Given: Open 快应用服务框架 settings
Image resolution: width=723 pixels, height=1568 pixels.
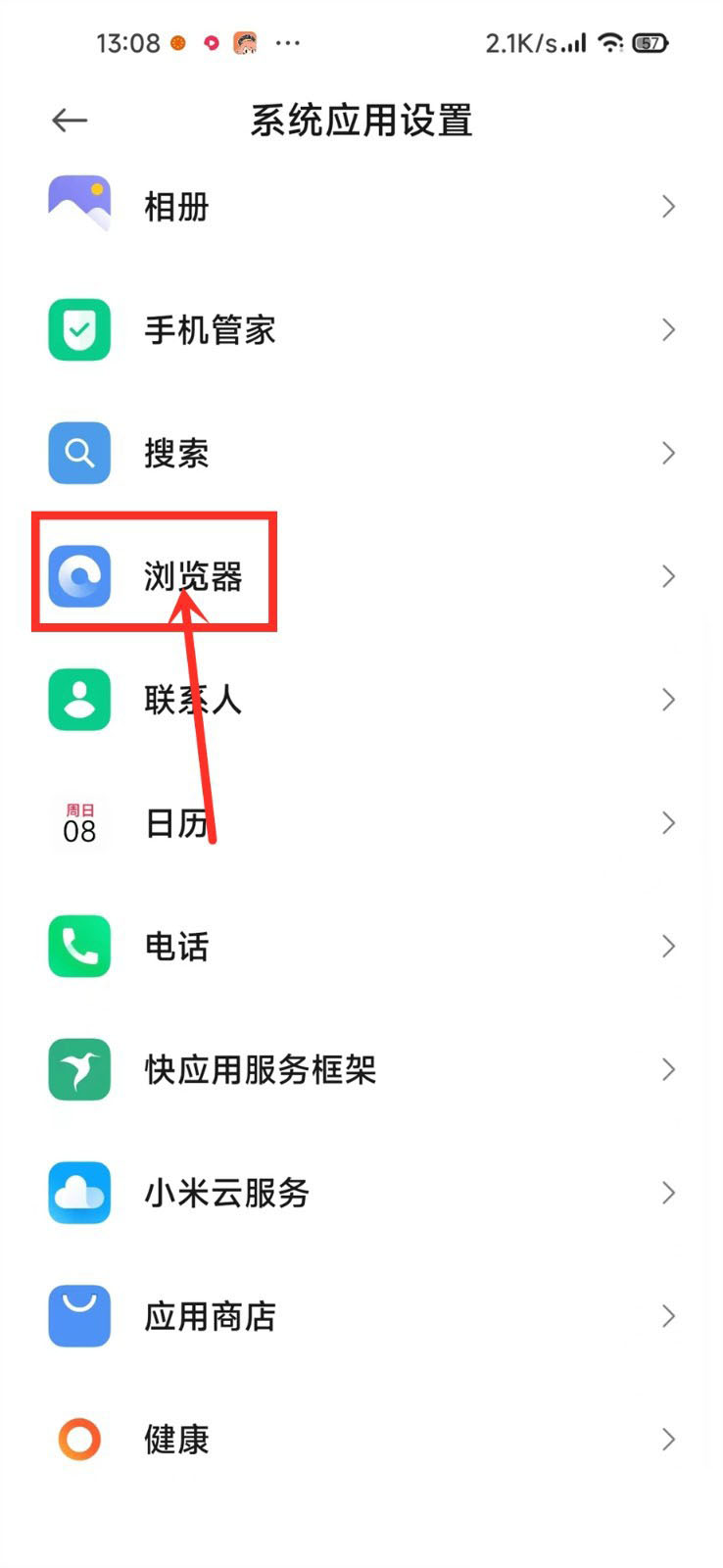Looking at the screenshot, I should (x=361, y=1069).
